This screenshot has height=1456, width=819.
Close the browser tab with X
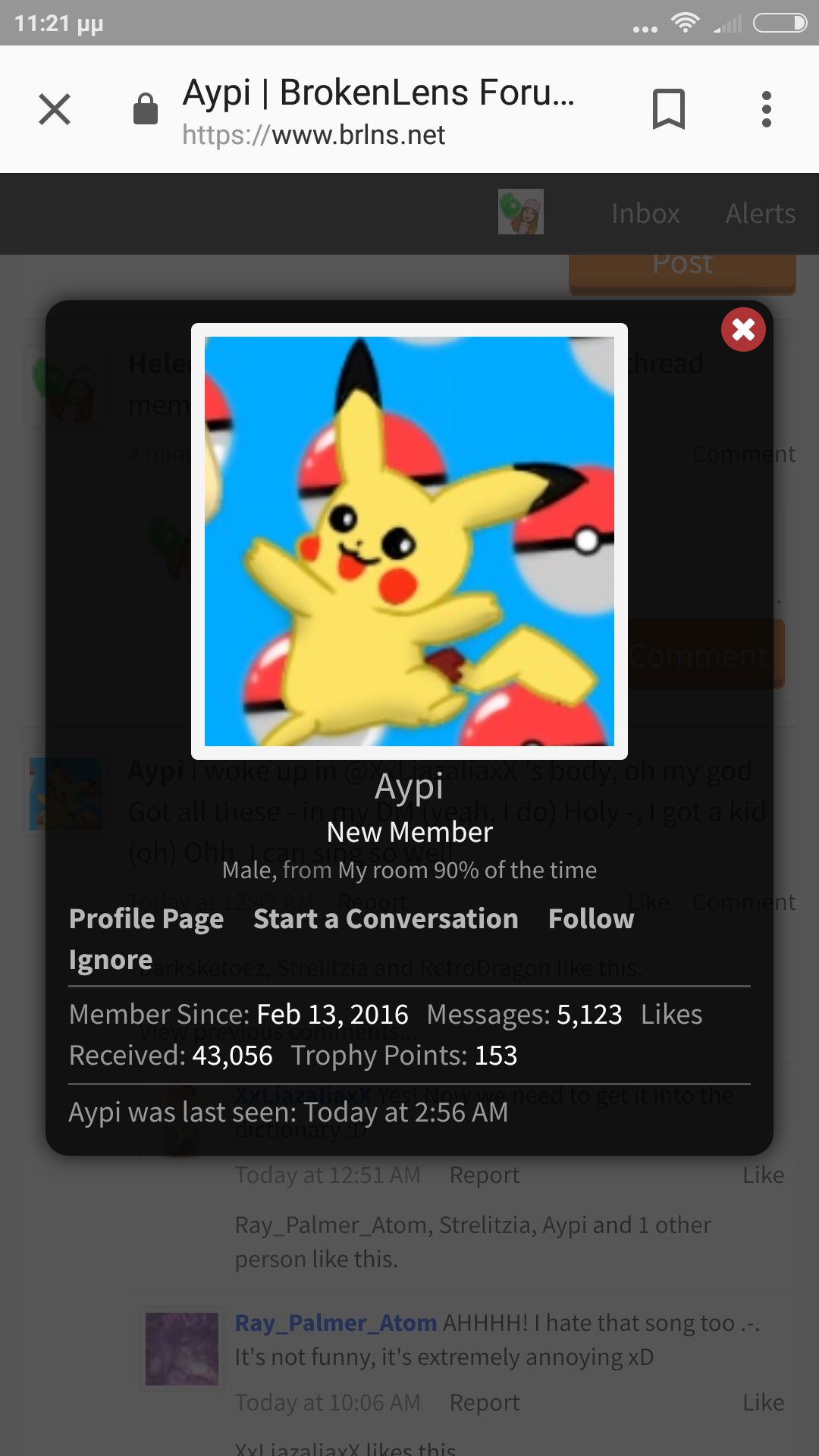click(x=55, y=109)
